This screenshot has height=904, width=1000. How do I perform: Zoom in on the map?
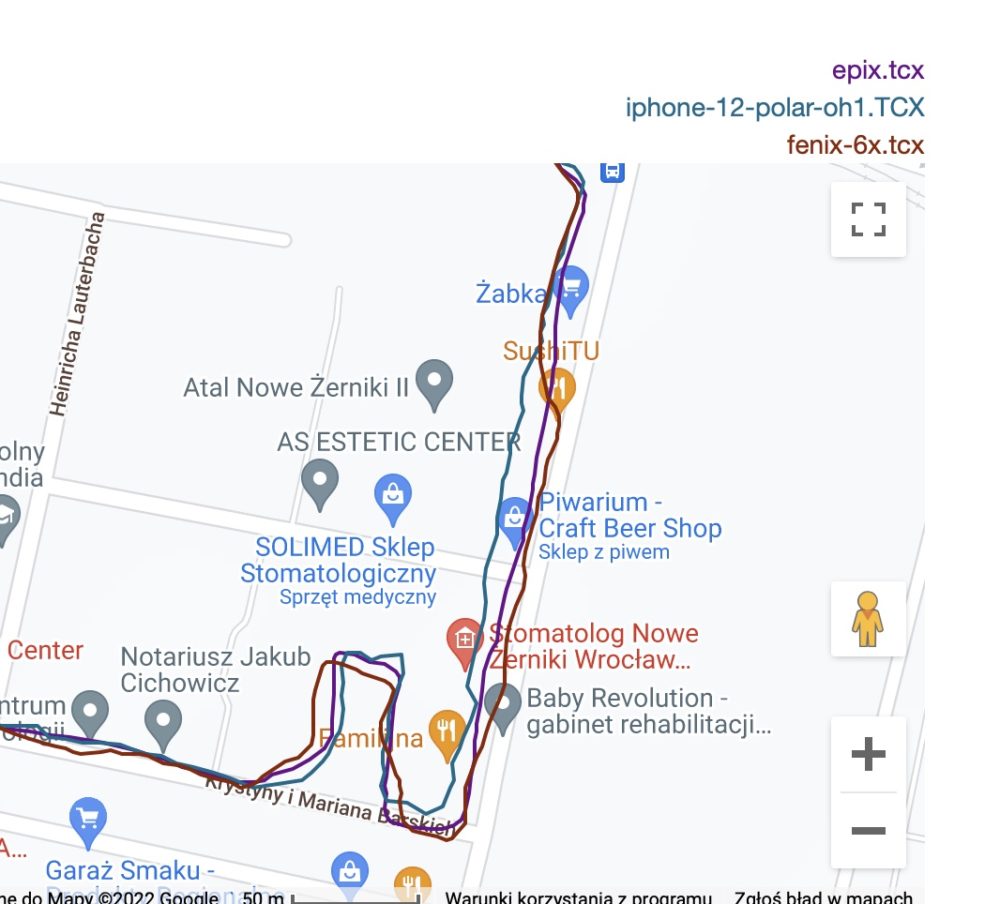868,754
